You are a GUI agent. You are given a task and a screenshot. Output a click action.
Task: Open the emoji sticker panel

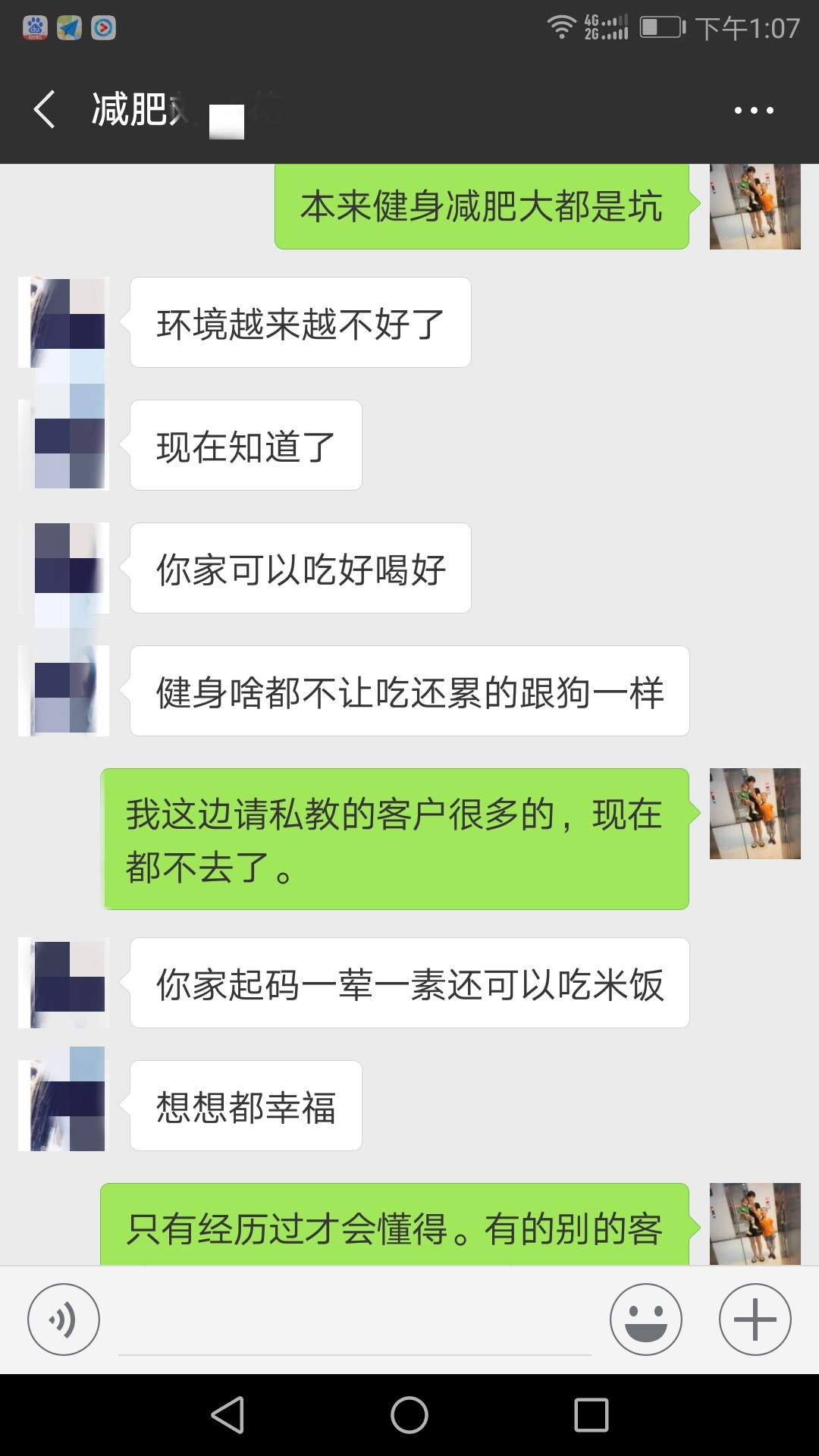pos(646,1319)
